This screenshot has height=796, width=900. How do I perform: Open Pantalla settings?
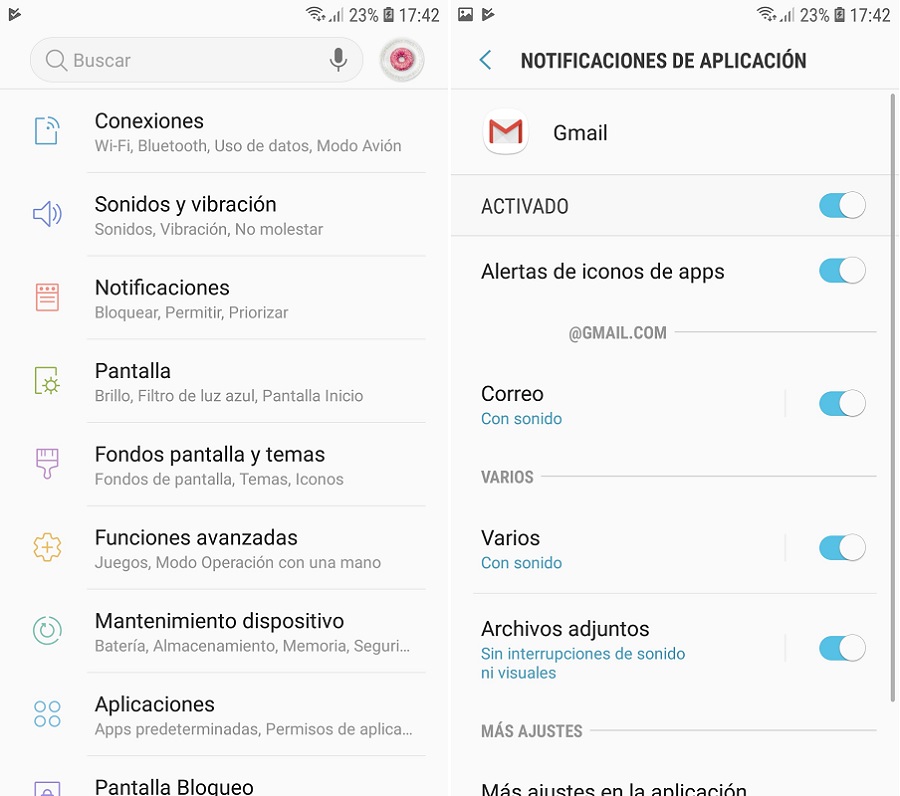coord(247,381)
